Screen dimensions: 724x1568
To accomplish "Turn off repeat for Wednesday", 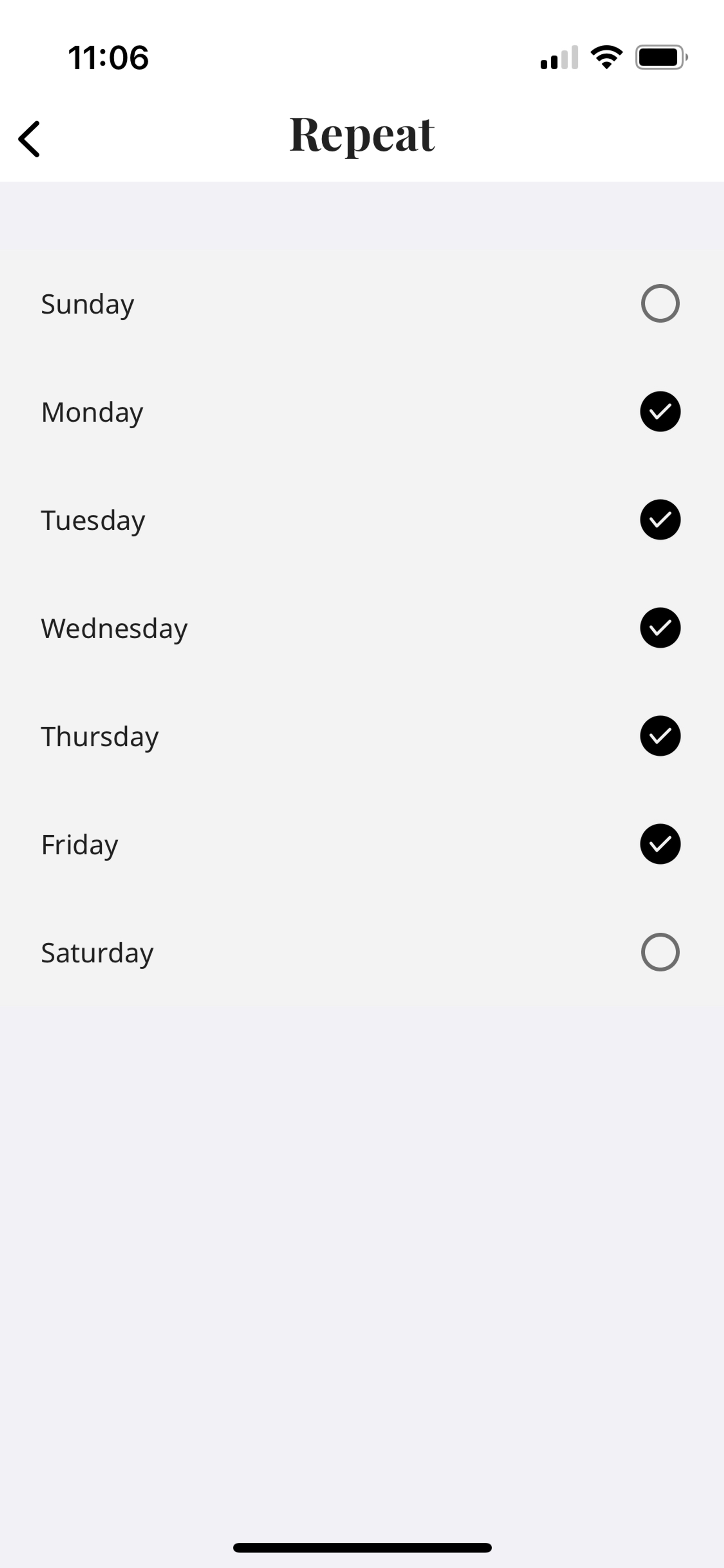I will point(660,627).
